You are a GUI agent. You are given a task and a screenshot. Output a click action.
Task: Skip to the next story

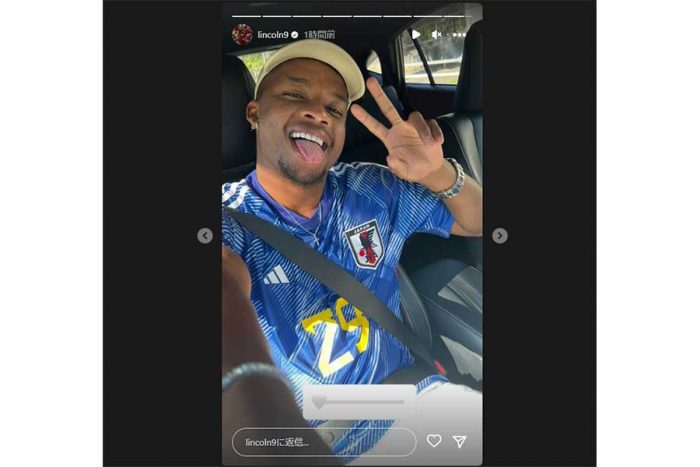point(499,236)
